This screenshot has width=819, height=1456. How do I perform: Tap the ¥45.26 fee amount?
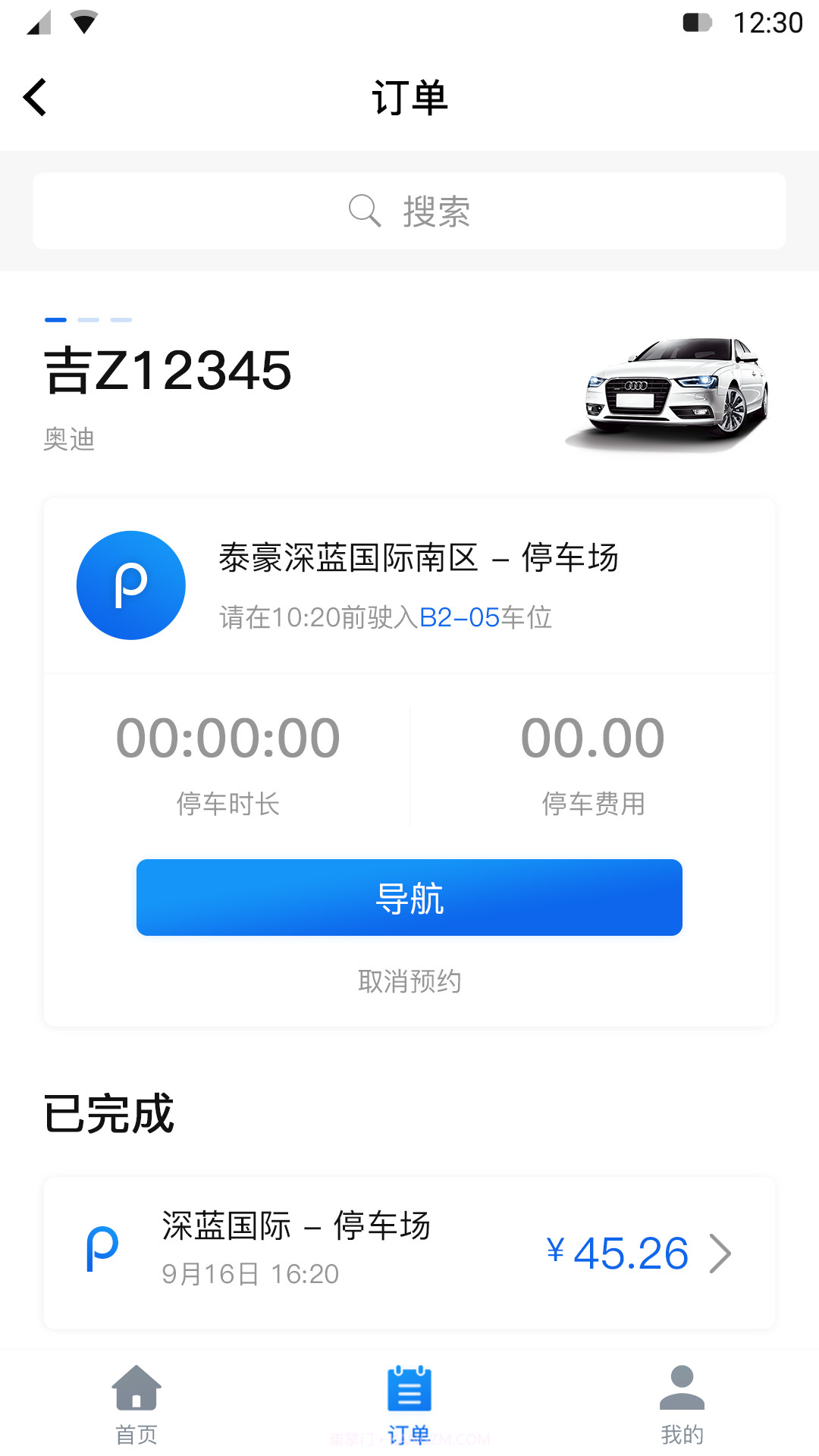618,1252
